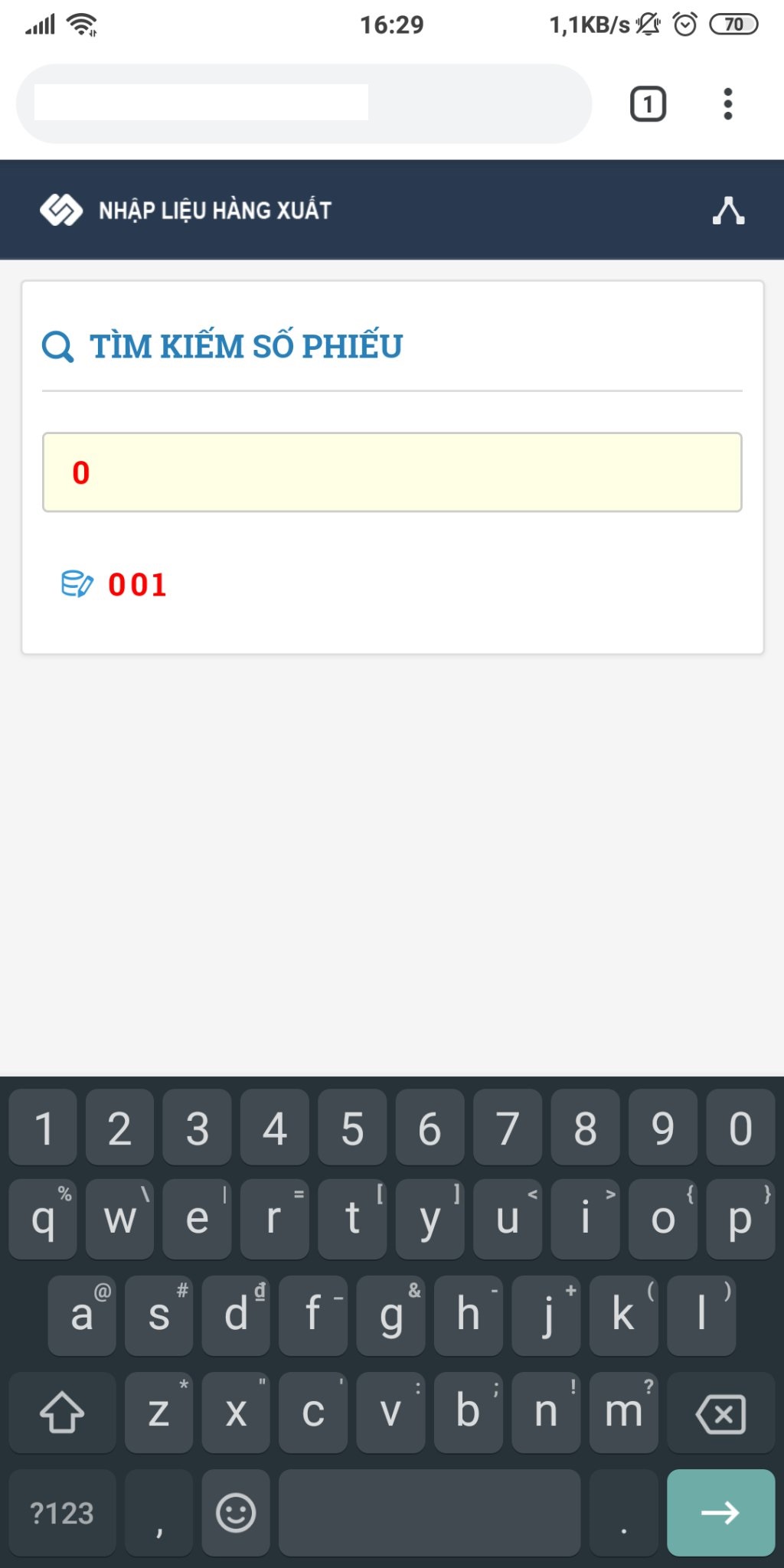Tap the keyboard enter arrow key
The height and width of the screenshot is (1568, 784).
[x=720, y=1512]
